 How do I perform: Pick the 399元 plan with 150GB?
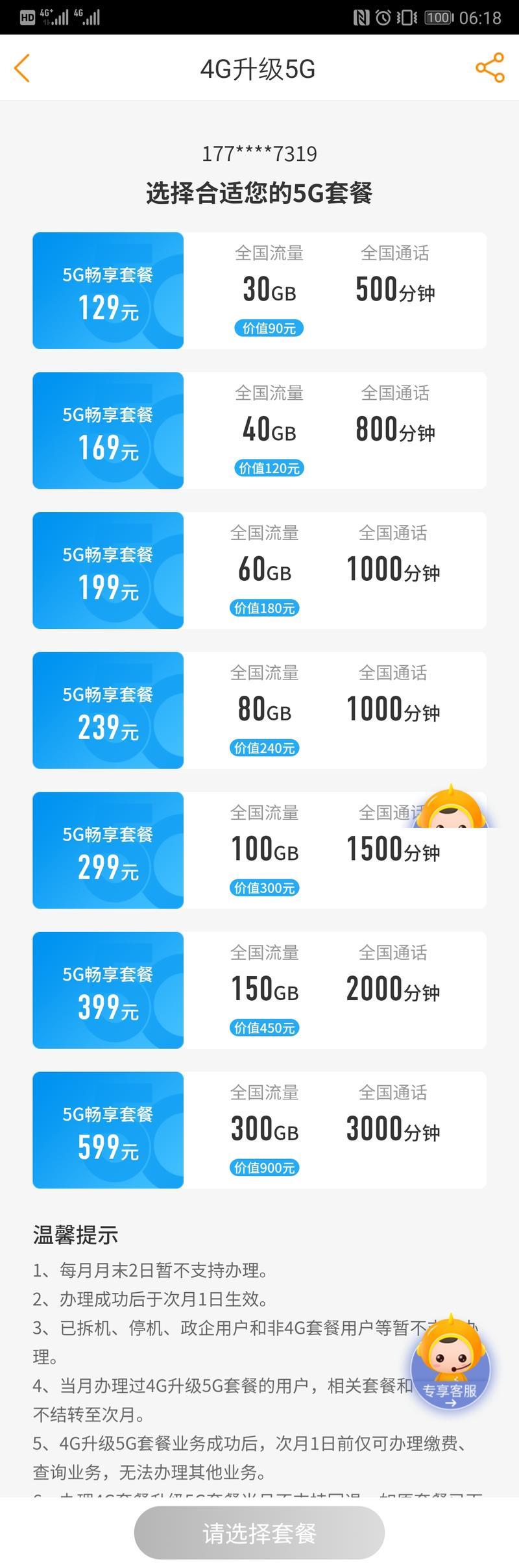click(x=259, y=990)
